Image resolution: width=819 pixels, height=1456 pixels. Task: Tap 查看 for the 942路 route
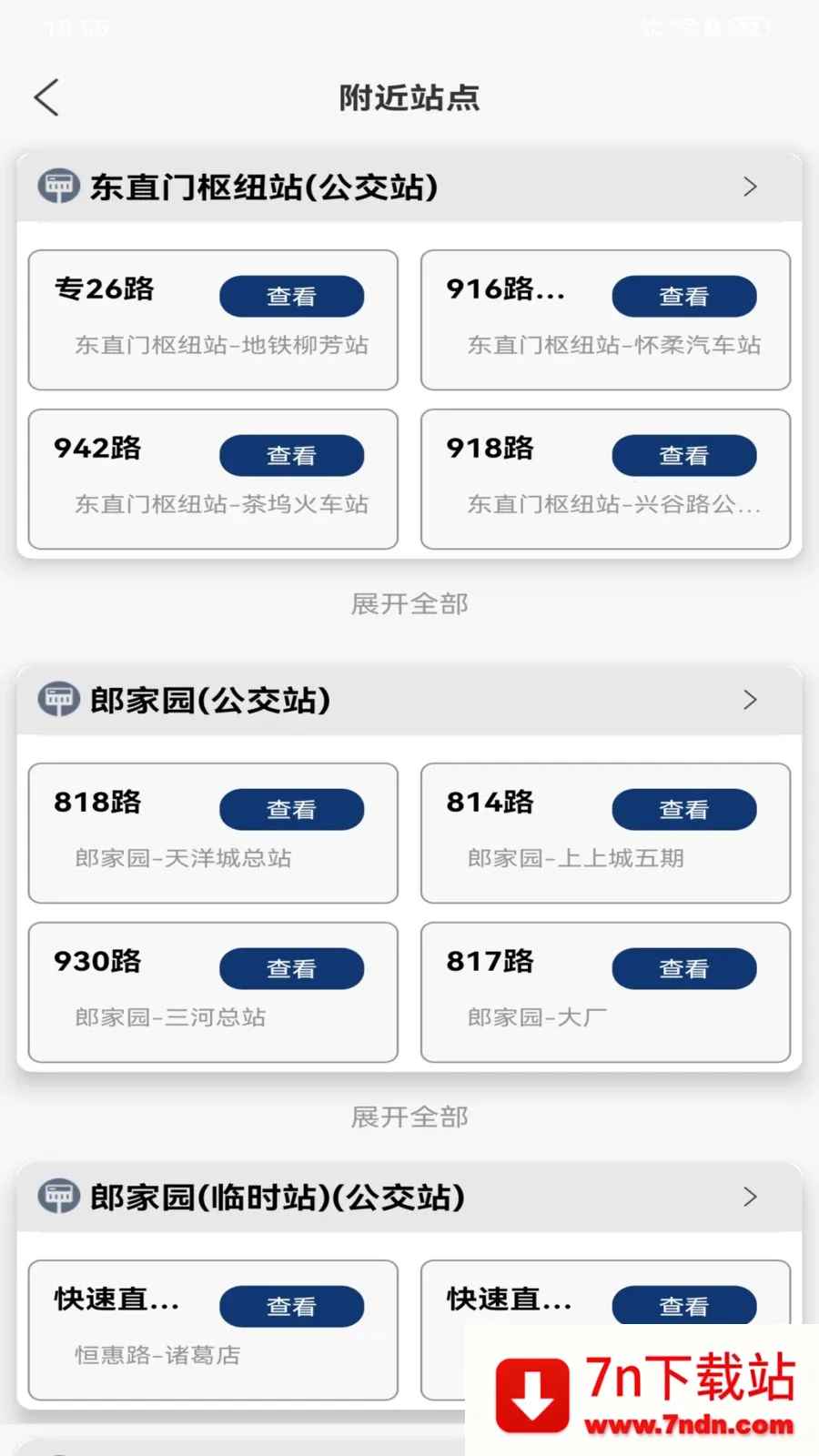[x=291, y=456]
